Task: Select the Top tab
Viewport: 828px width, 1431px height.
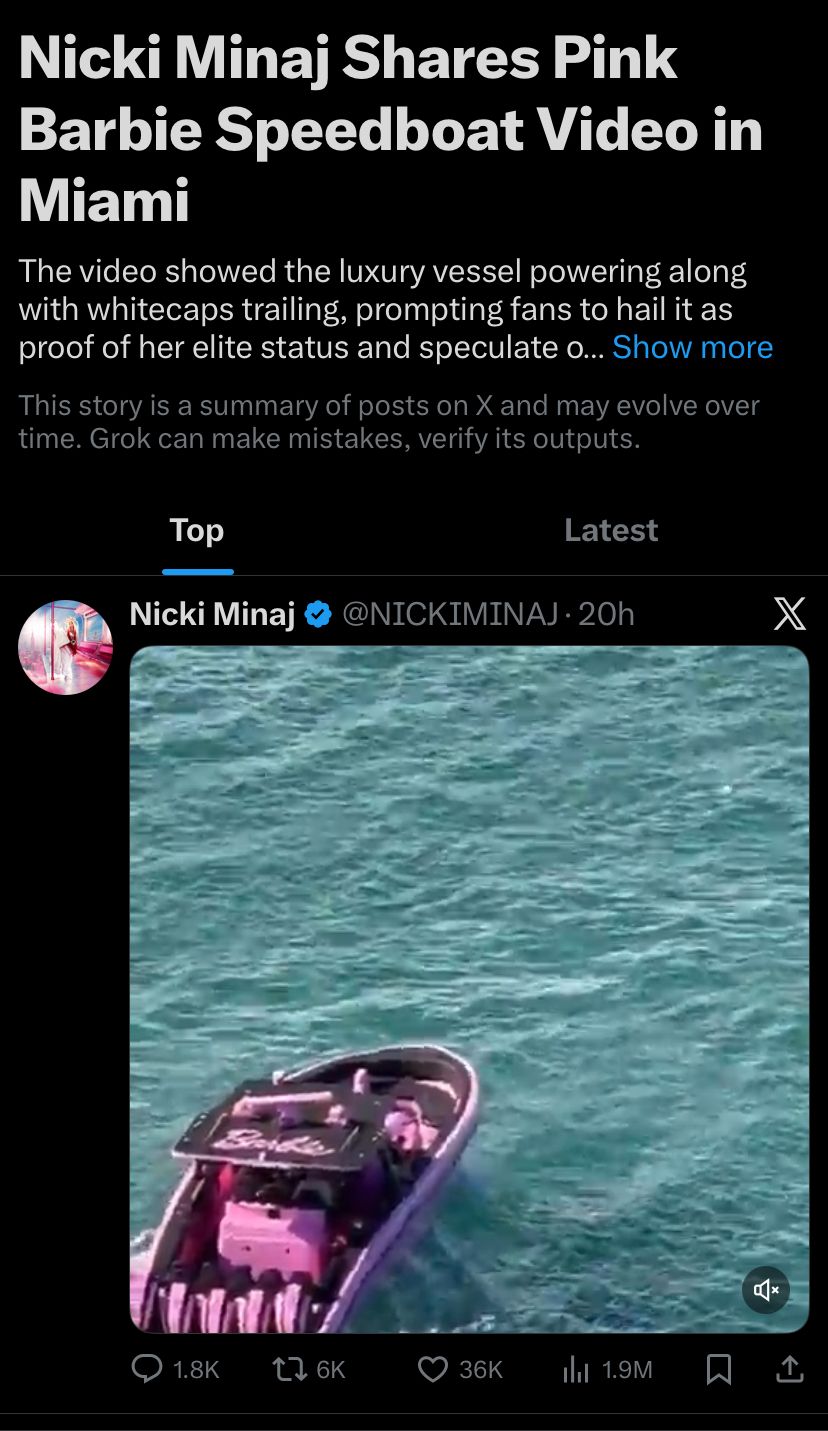Action: coord(197,530)
